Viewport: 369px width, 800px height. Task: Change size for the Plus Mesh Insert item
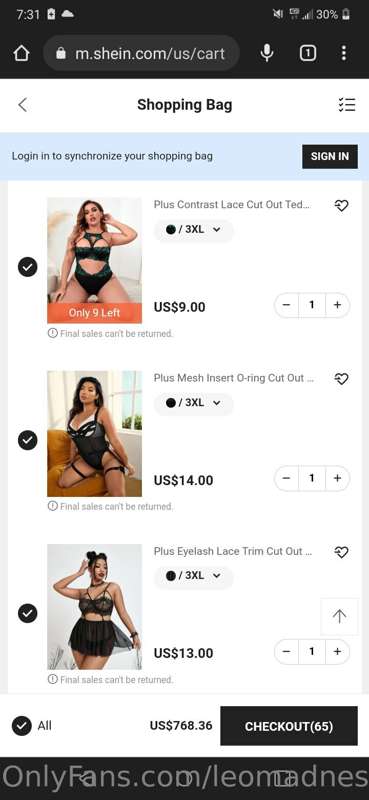tap(193, 403)
